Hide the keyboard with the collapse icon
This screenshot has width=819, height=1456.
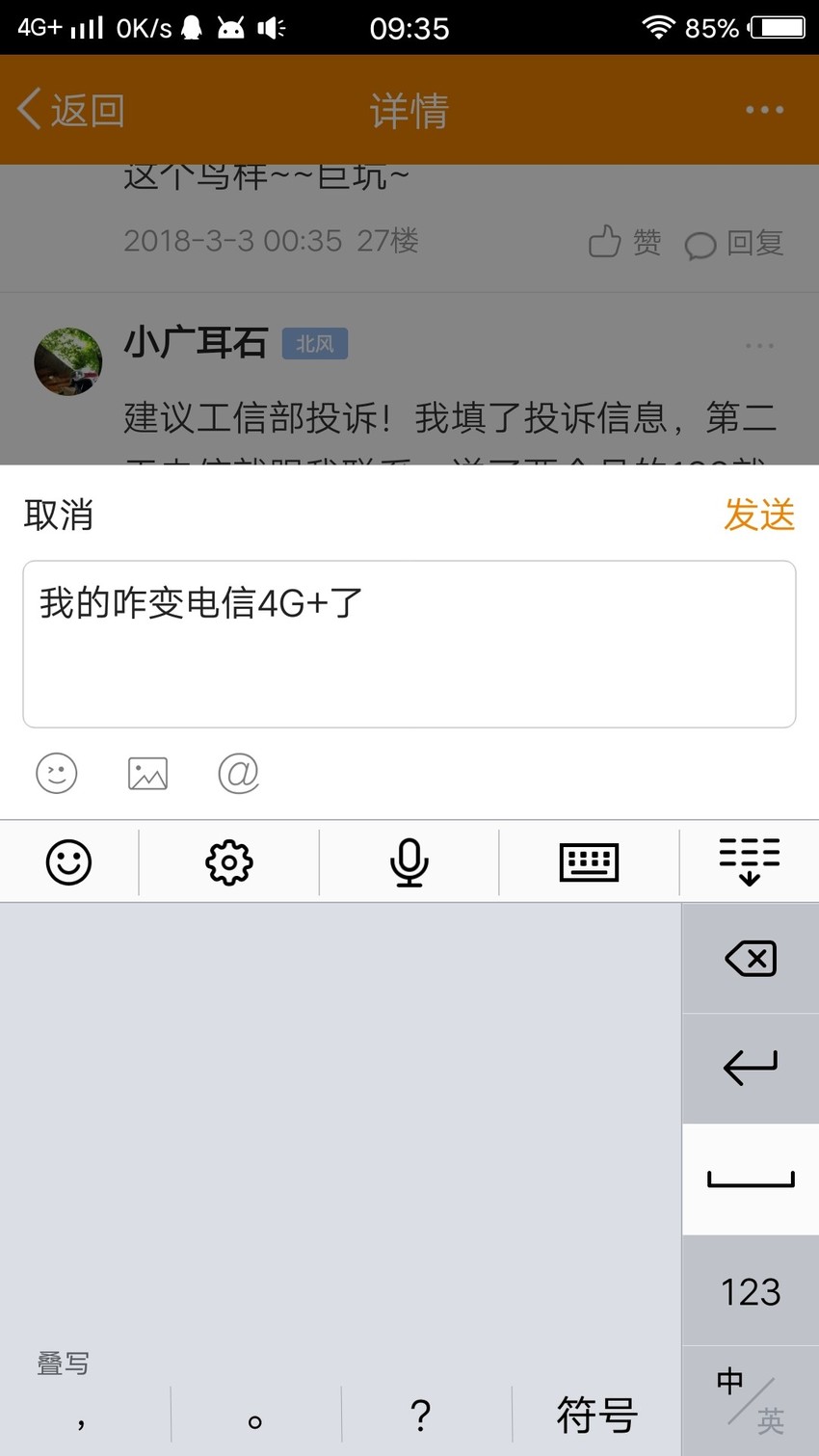(749, 861)
